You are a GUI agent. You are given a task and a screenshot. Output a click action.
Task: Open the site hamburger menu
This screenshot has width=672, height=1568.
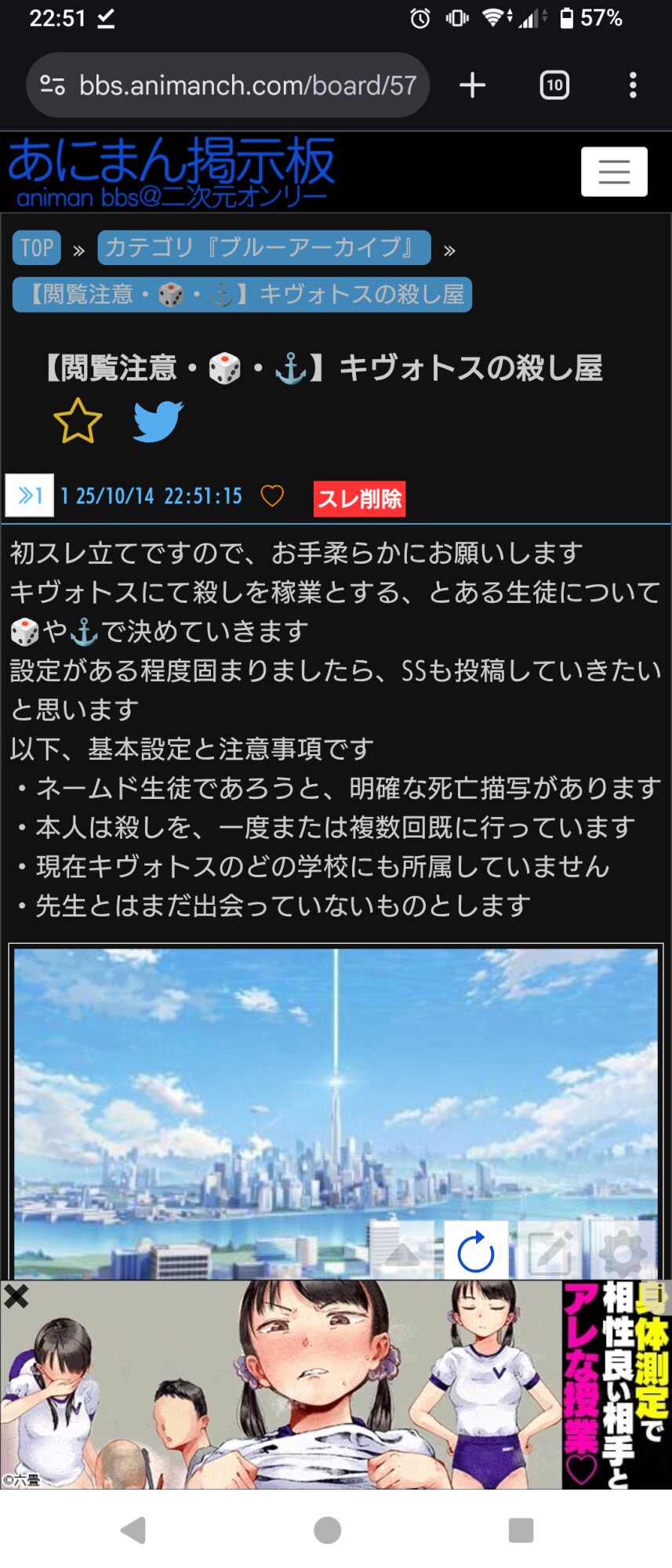pyautogui.click(x=614, y=171)
